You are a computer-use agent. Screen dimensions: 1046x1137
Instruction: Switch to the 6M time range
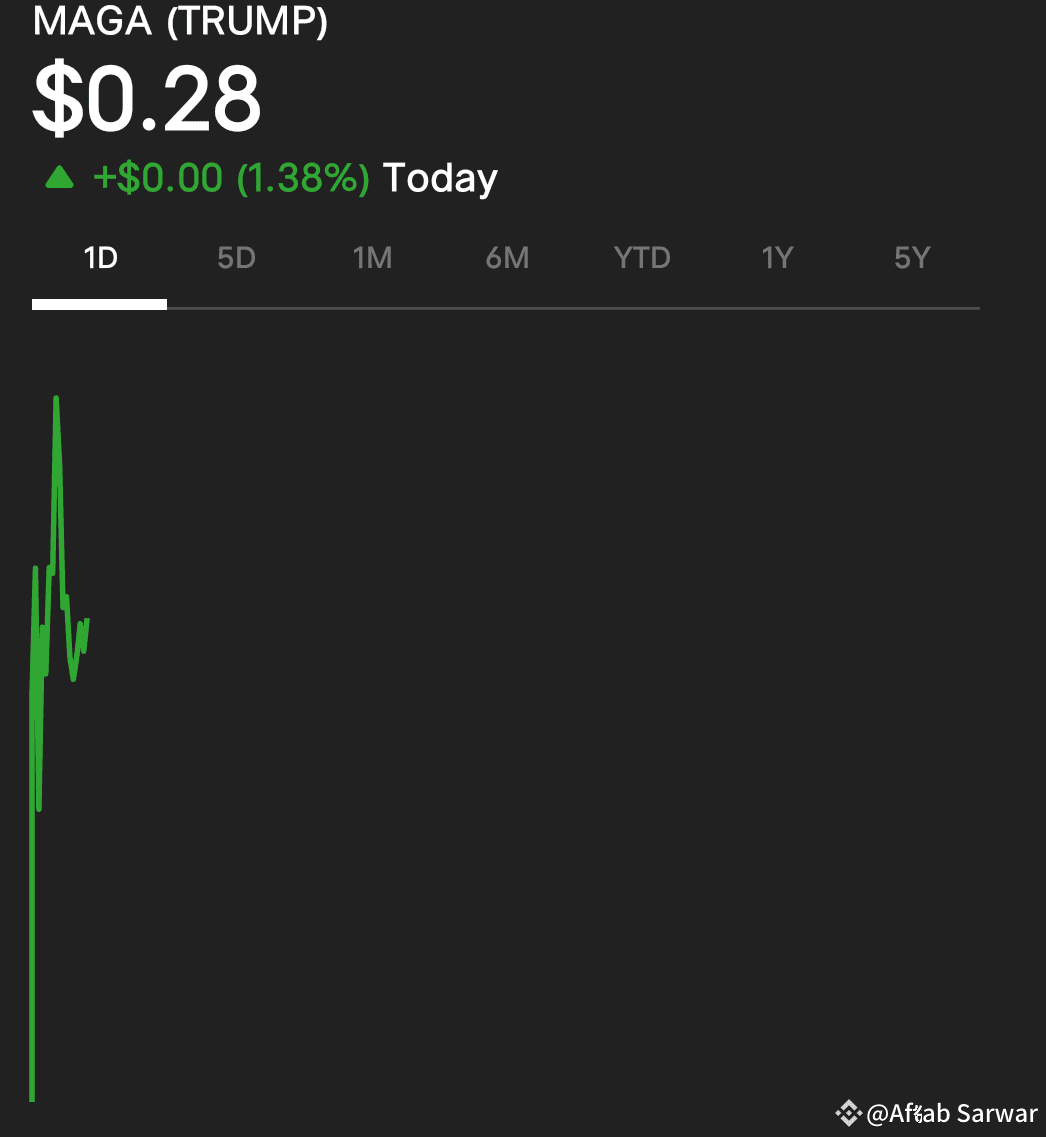(x=507, y=259)
